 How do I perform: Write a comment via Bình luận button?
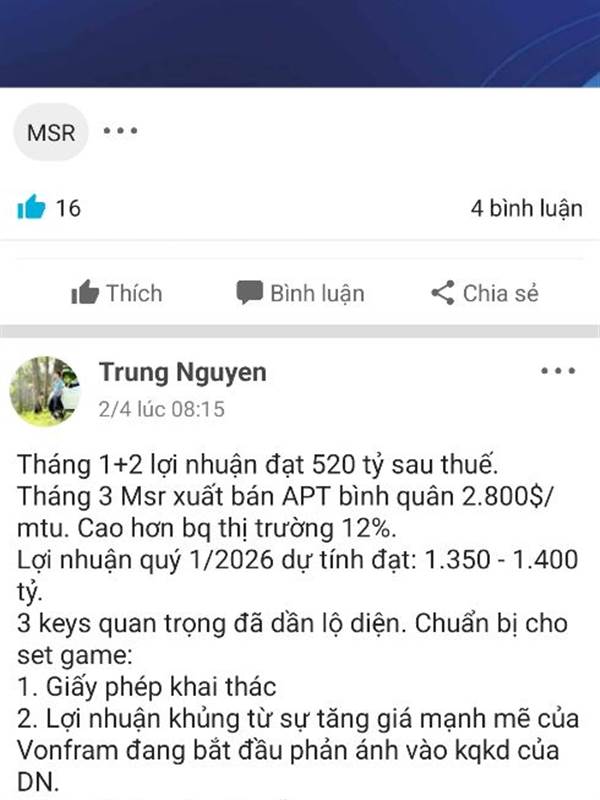(301, 293)
